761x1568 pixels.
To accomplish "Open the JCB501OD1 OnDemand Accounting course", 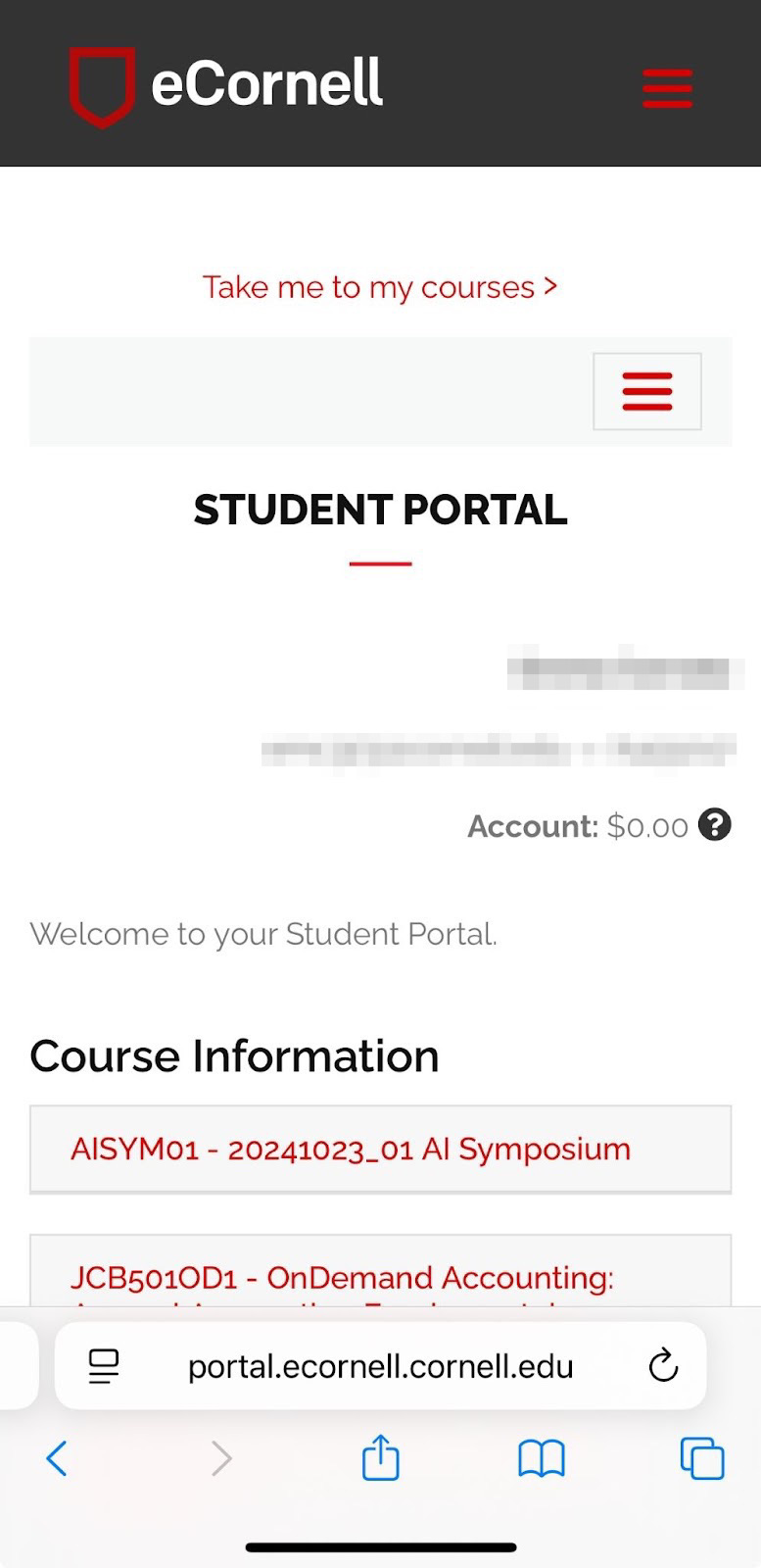I will (x=380, y=1272).
